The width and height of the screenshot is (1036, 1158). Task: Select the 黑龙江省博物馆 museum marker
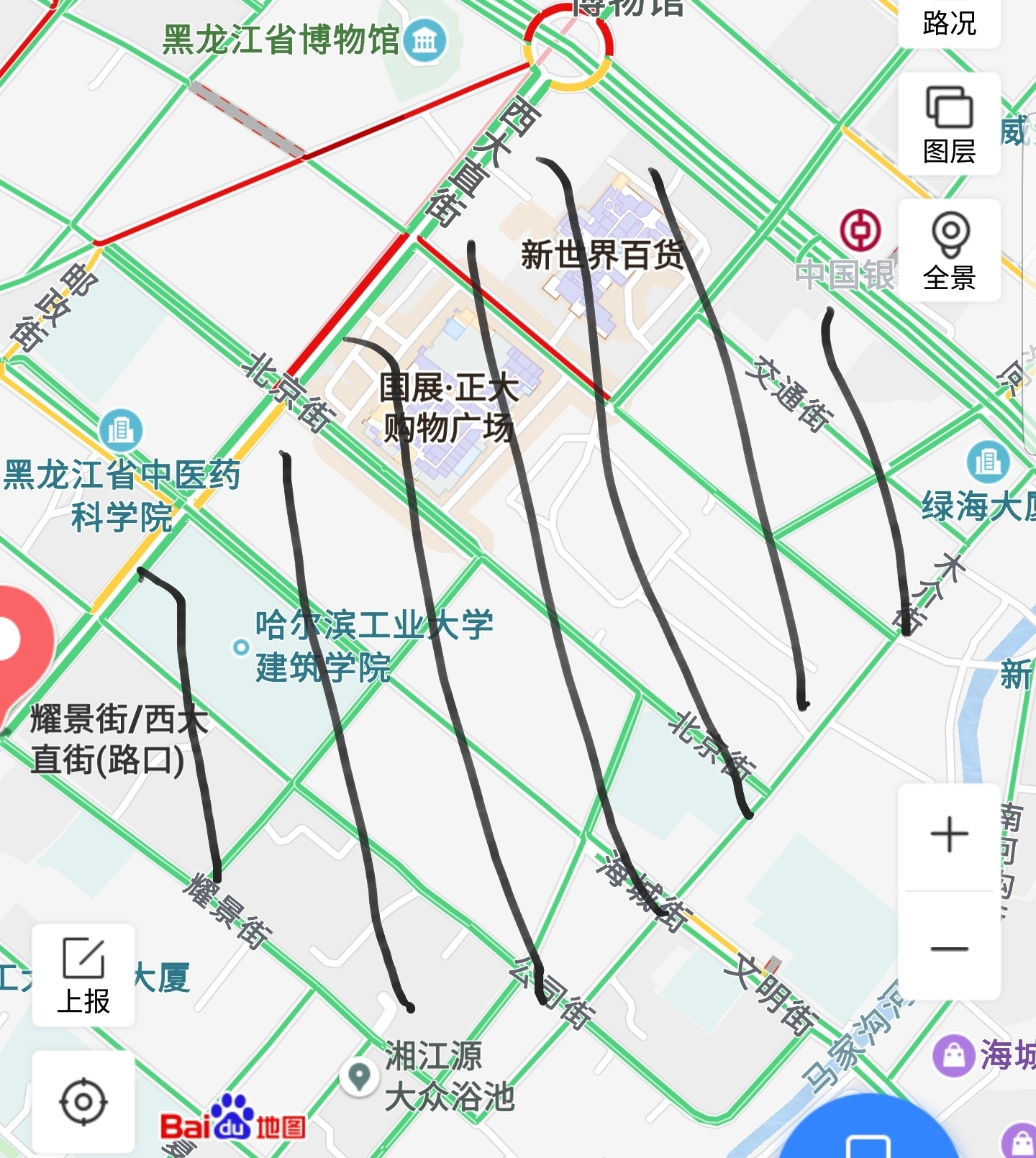424,40
